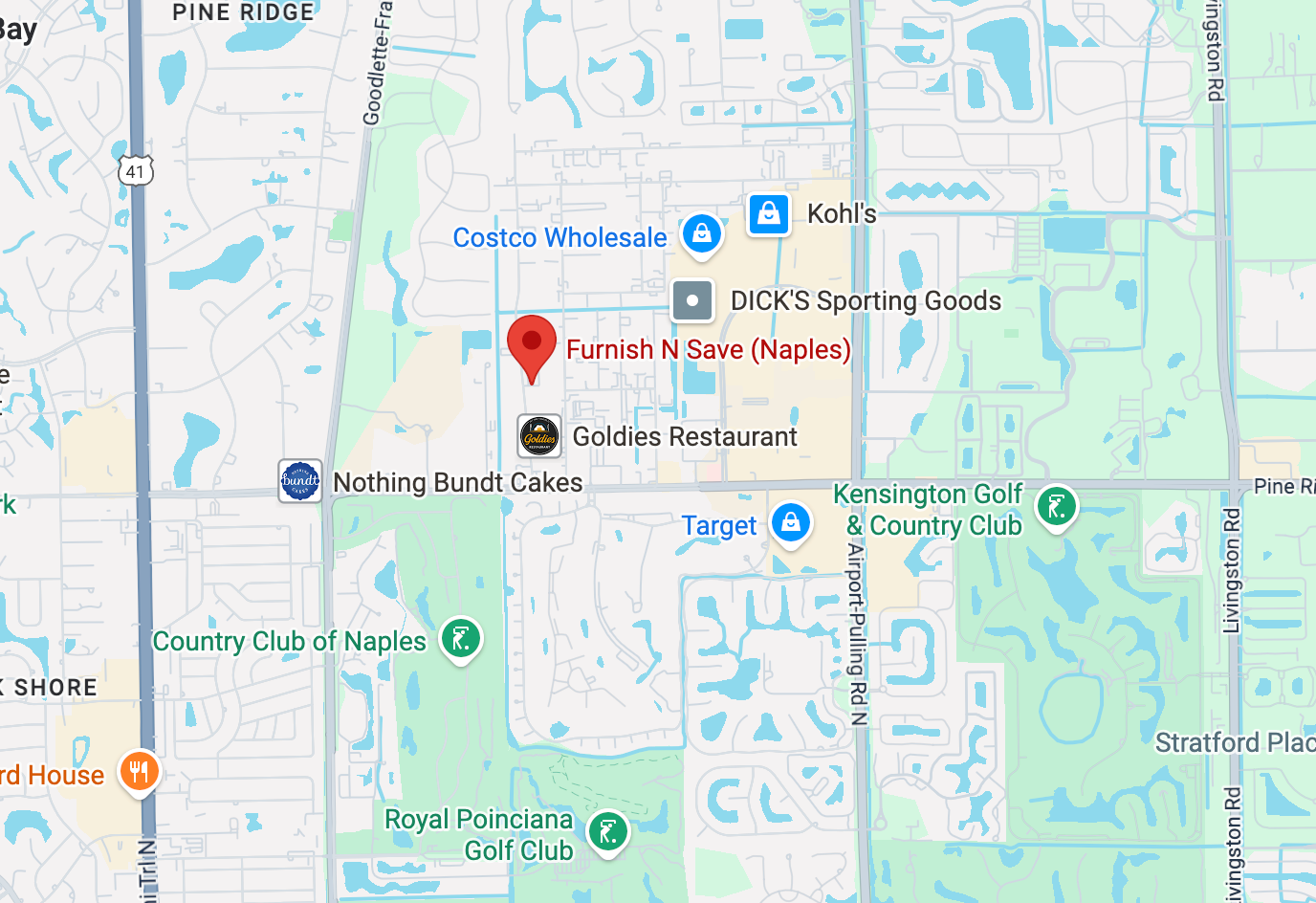Tap the Target store marker
1316x903 pixels.
coord(791,523)
